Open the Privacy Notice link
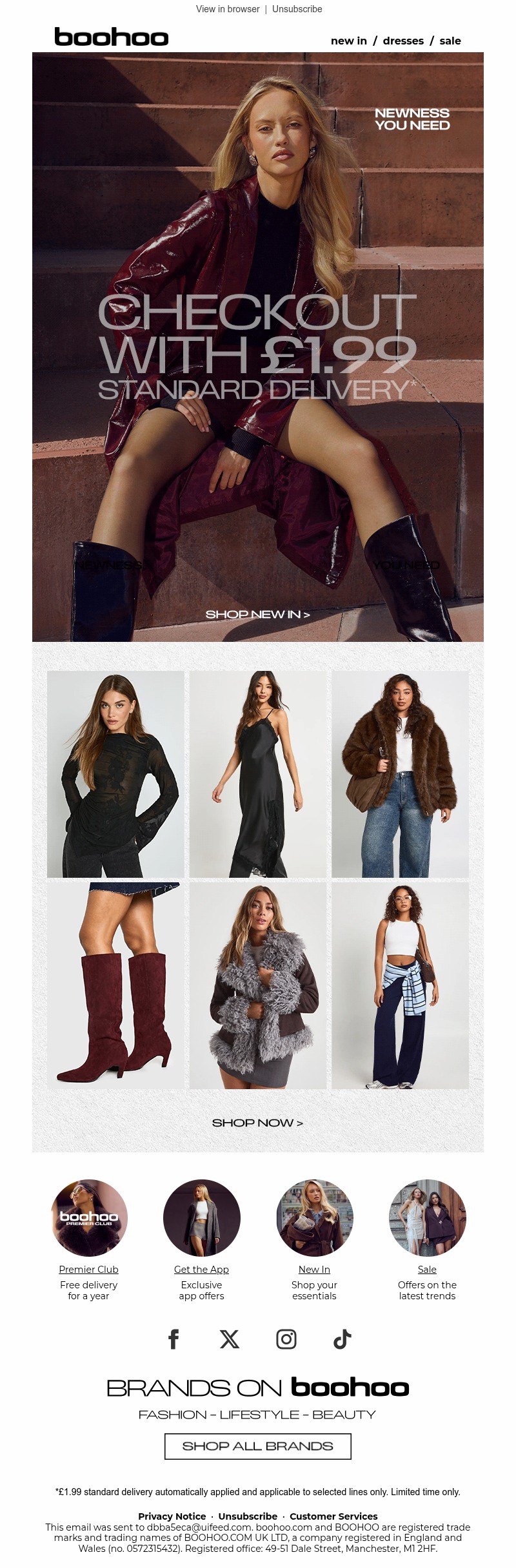516x1568 pixels. click(x=172, y=1516)
